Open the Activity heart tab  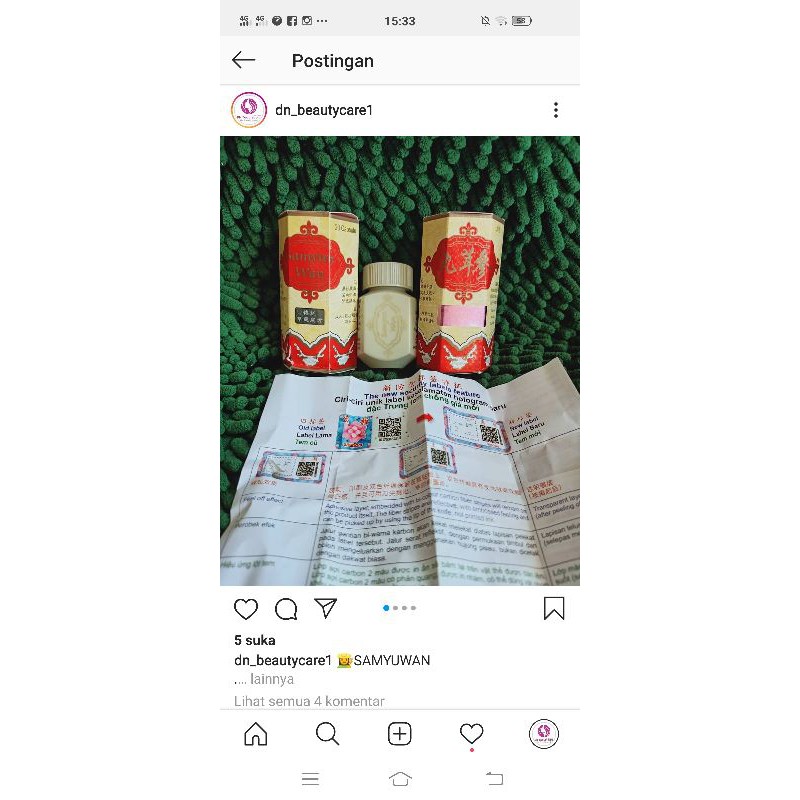471,735
